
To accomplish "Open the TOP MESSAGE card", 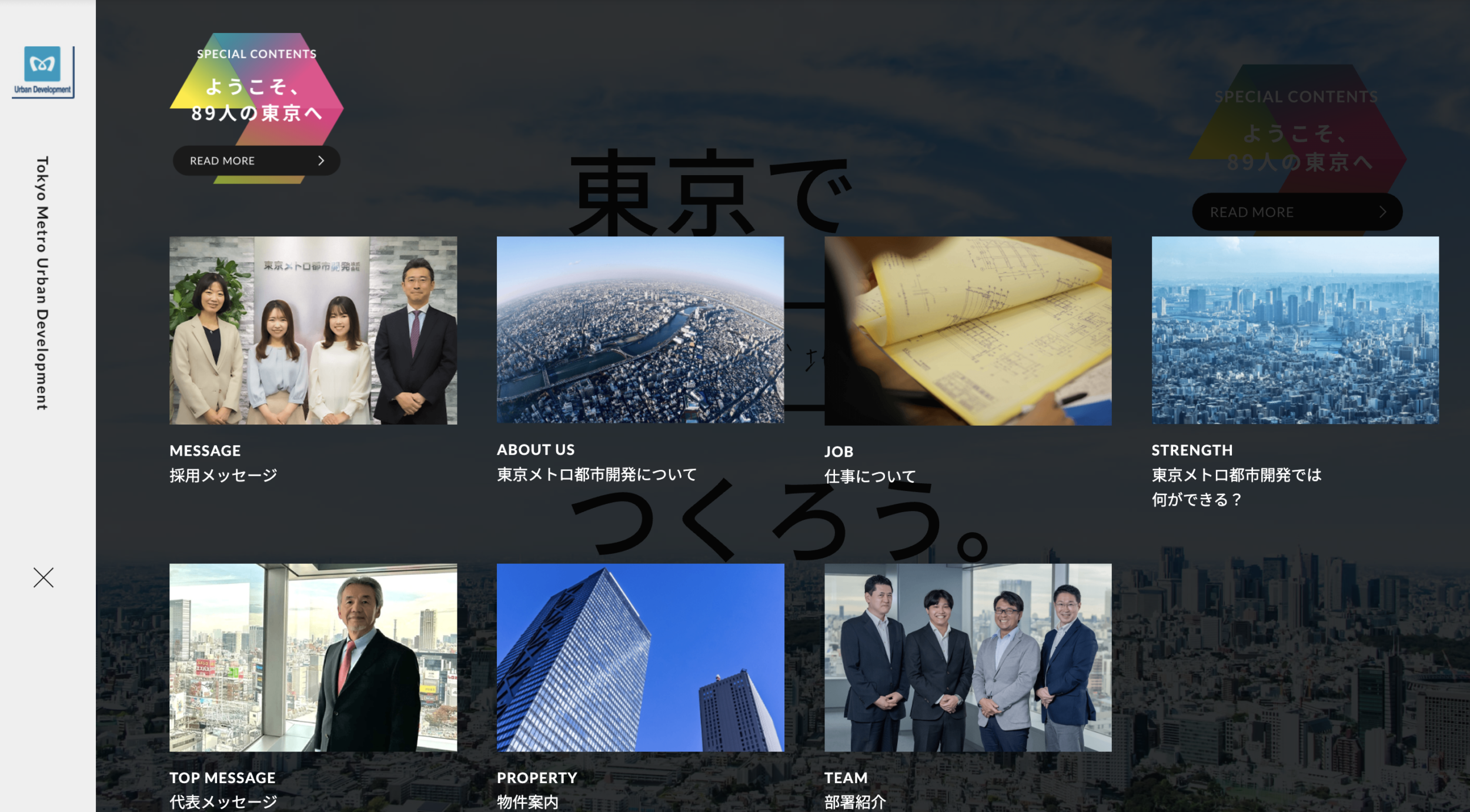I will 313,657.
